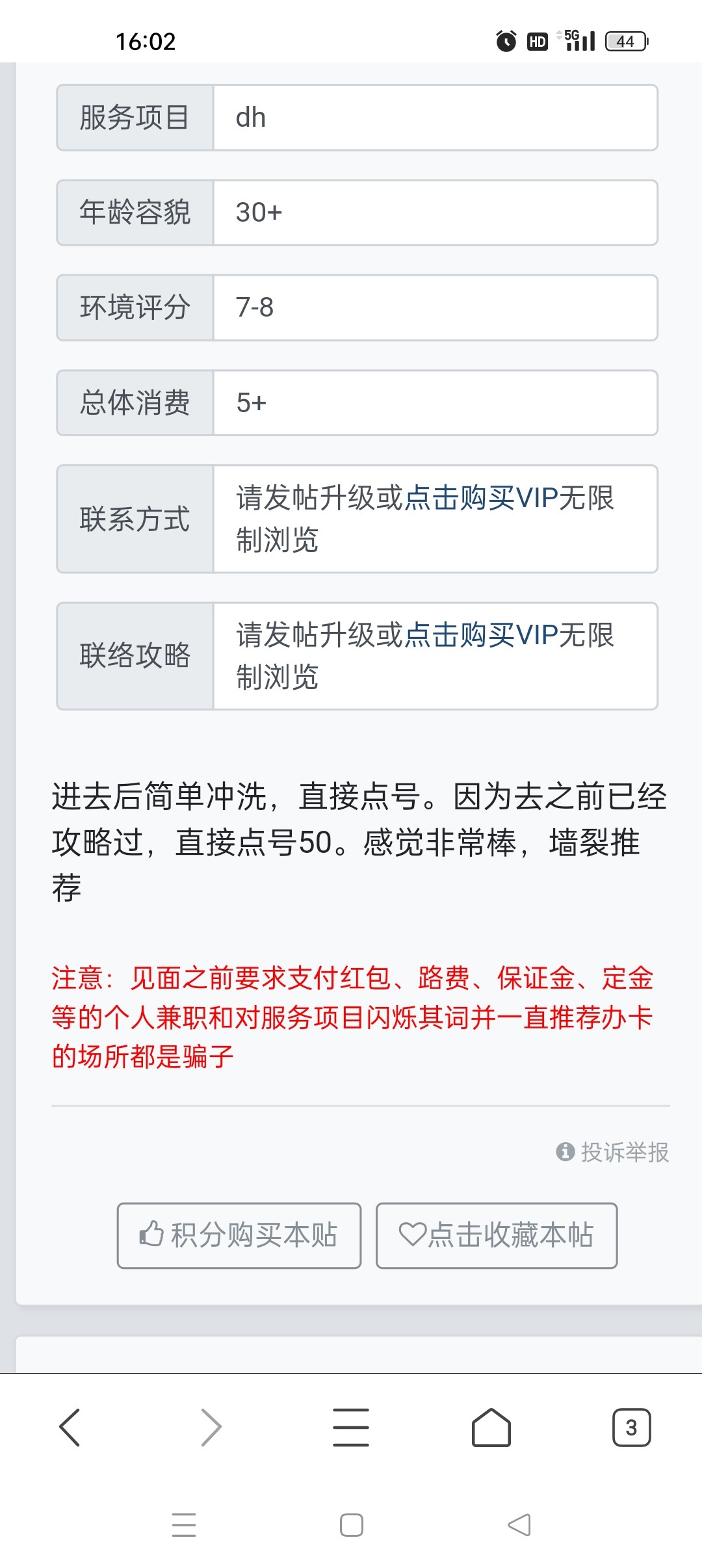Go to the browser home page
702x1568 pixels.
[x=491, y=1428]
